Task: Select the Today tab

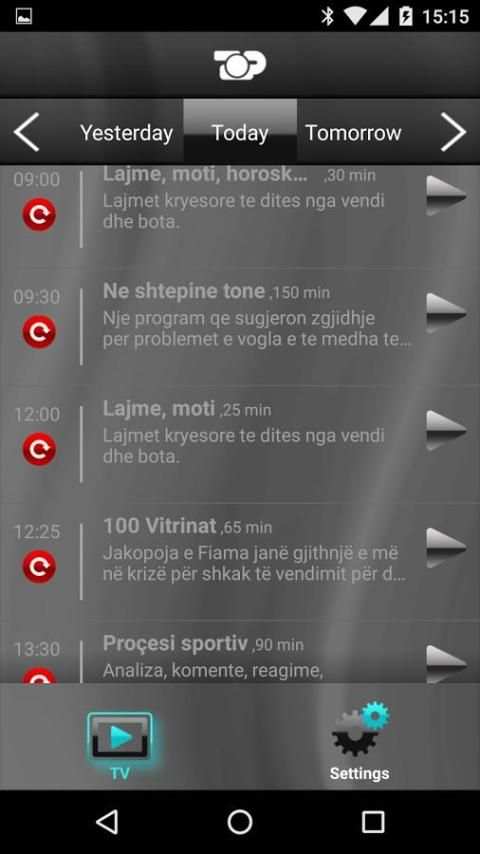Action: click(x=240, y=131)
